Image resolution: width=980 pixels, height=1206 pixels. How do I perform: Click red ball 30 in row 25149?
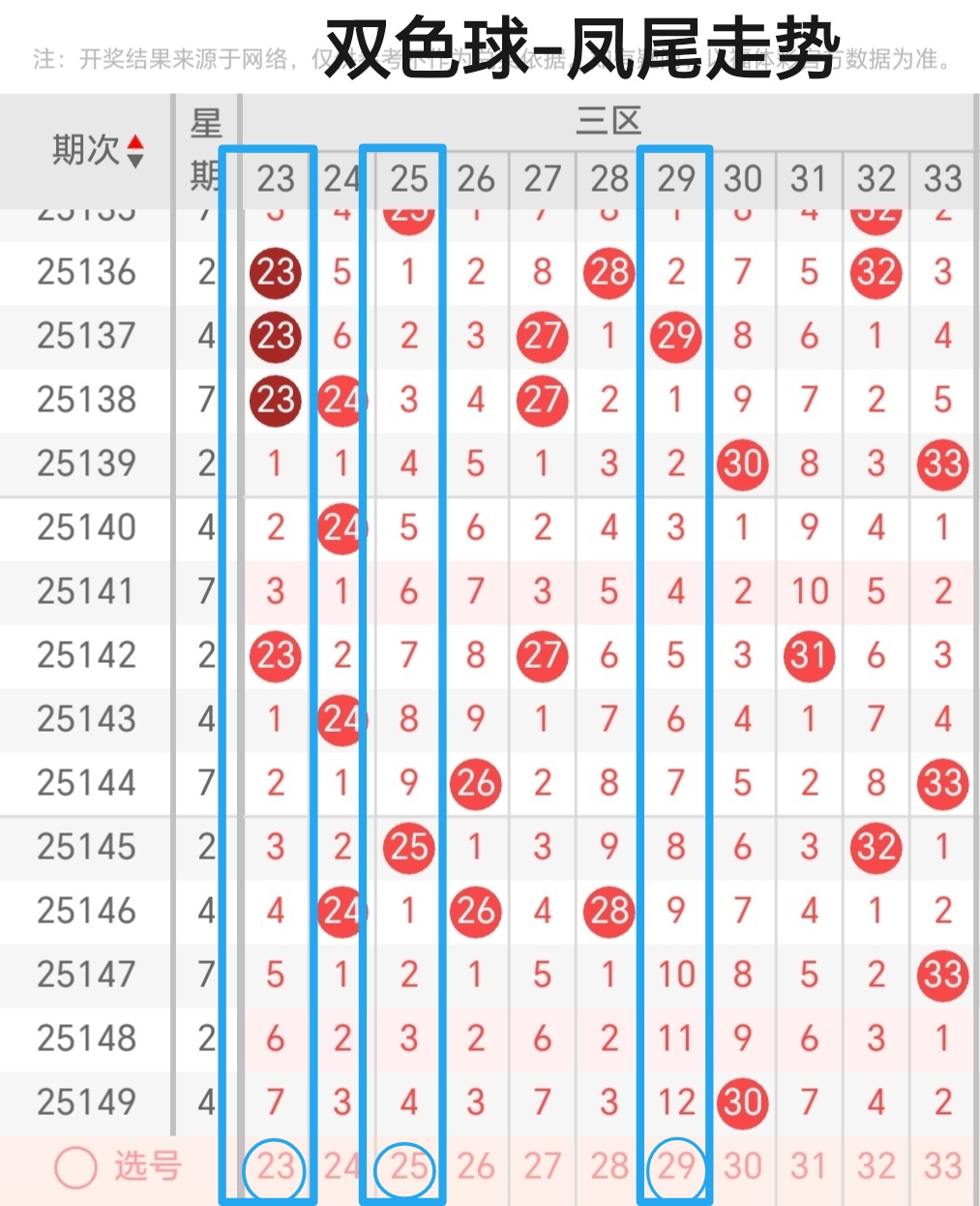pyautogui.click(x=743, y=1102)
